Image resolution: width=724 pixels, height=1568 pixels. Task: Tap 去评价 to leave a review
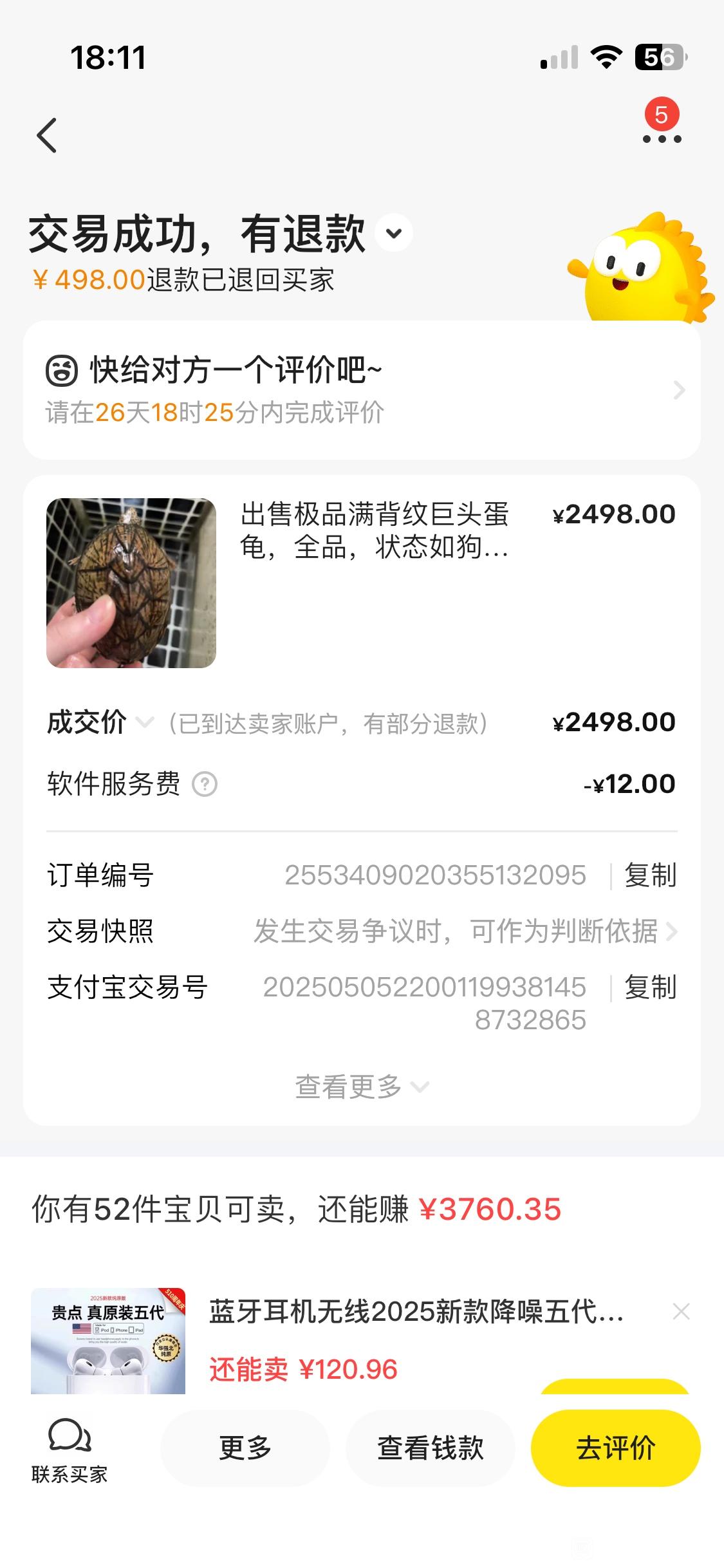616,1448
